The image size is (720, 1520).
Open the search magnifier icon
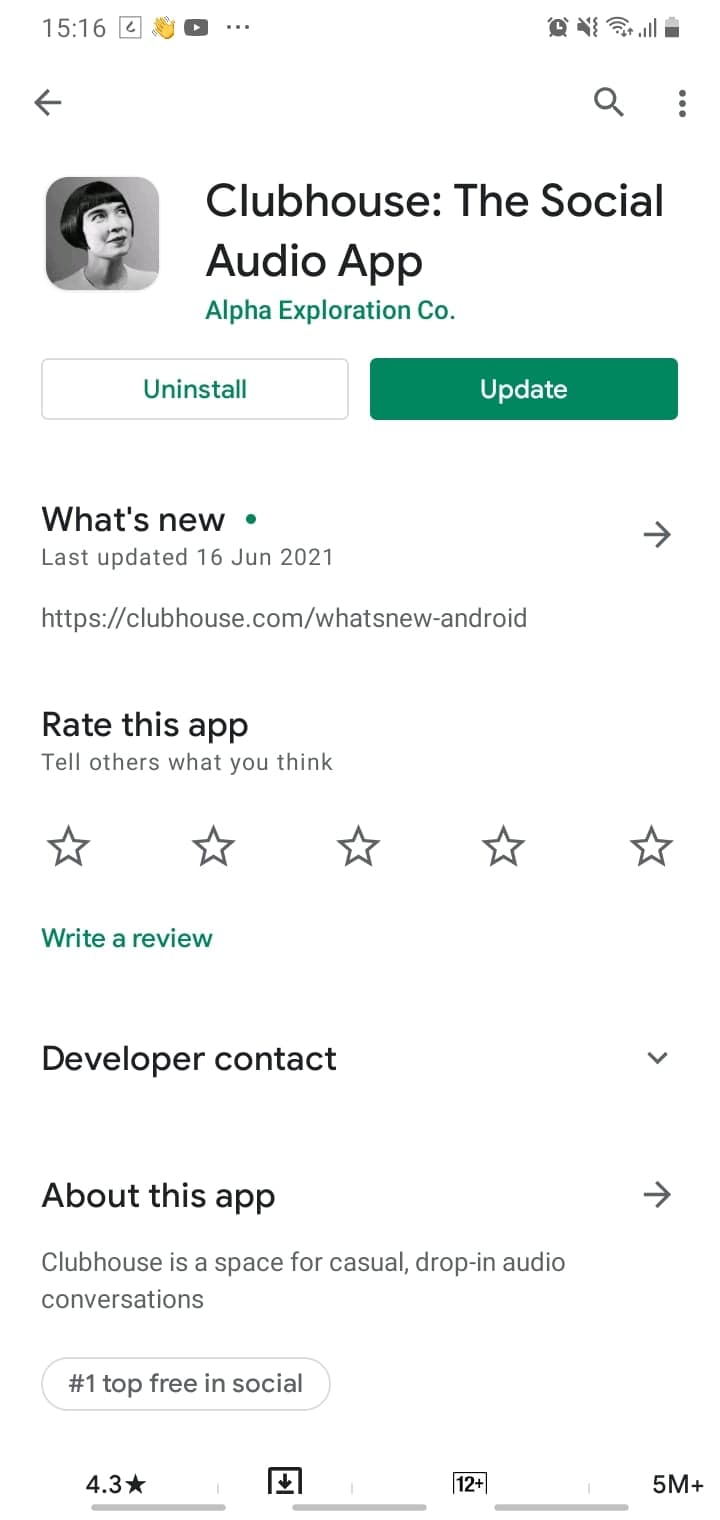609,101
